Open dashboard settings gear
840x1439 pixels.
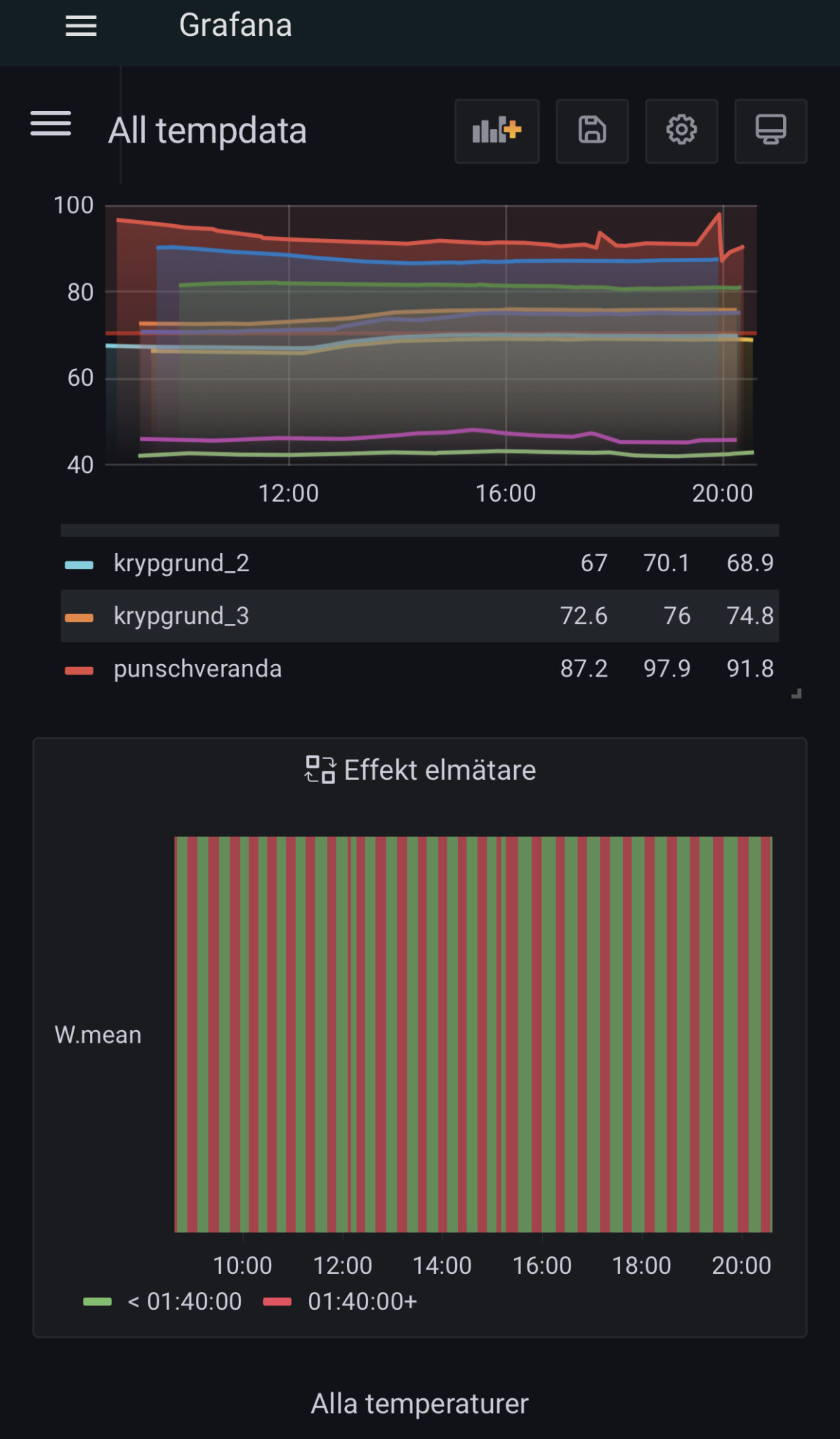pyautogui.click(x=681, y=131)
